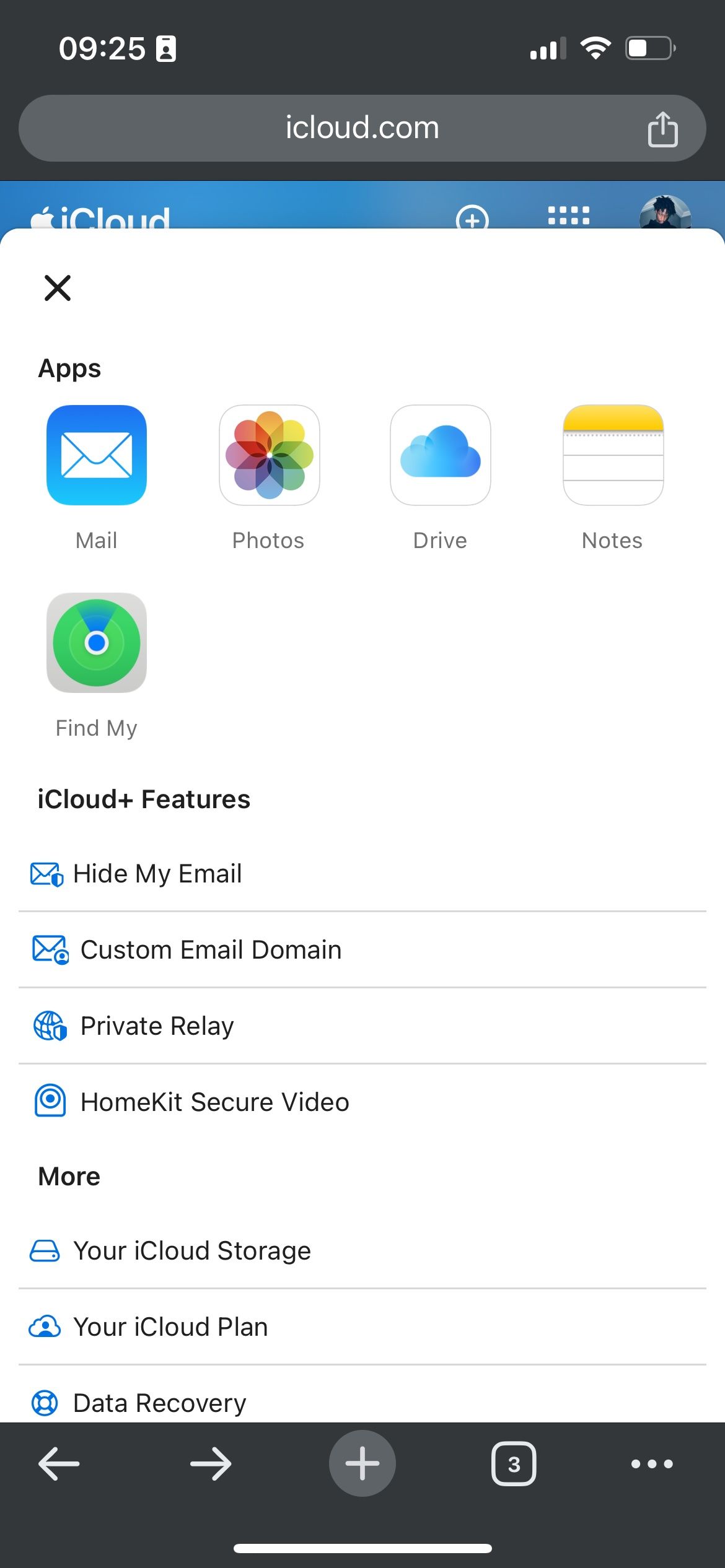Share the page via the share icon

click(x=663, y=128)
